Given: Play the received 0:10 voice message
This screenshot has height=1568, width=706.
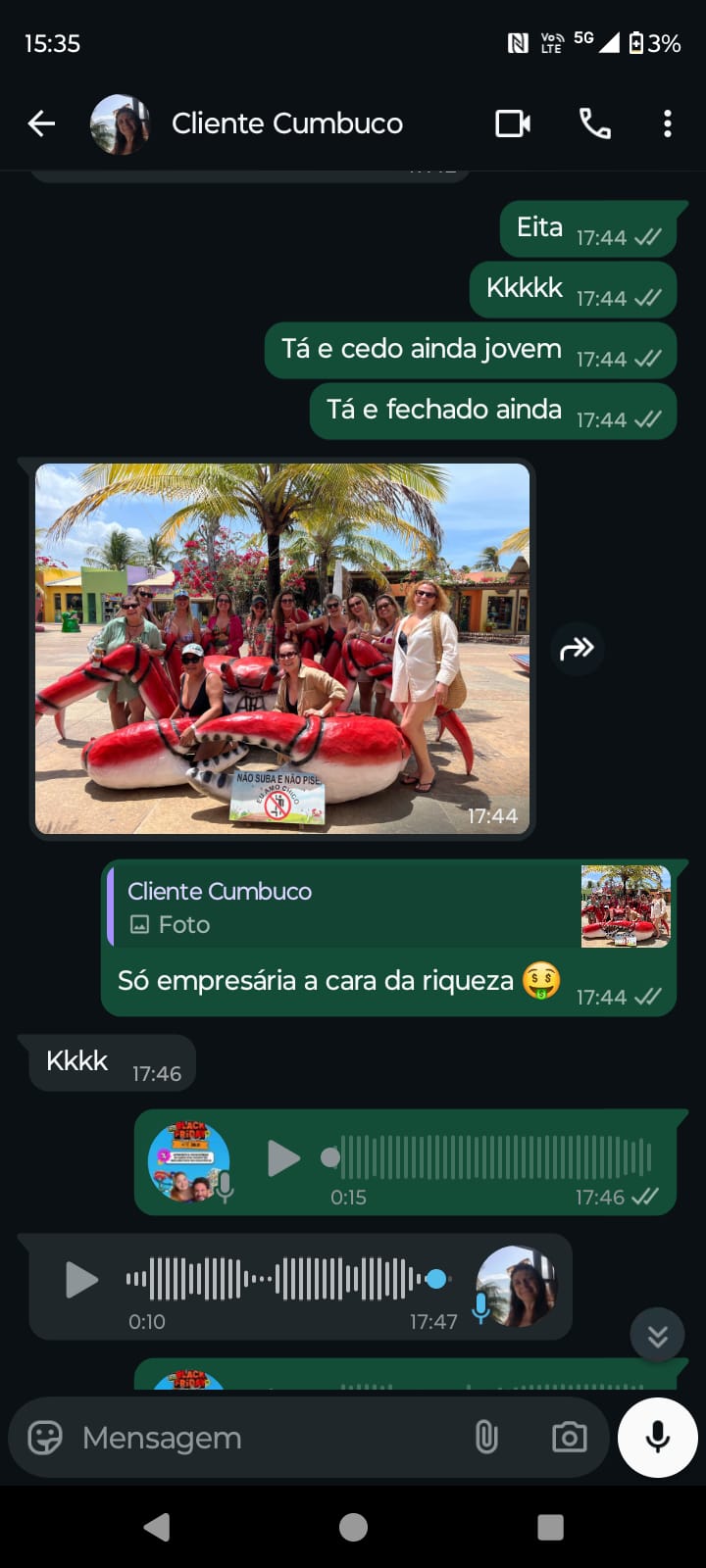Looking at the screenshot, I should pos(81,1279).
